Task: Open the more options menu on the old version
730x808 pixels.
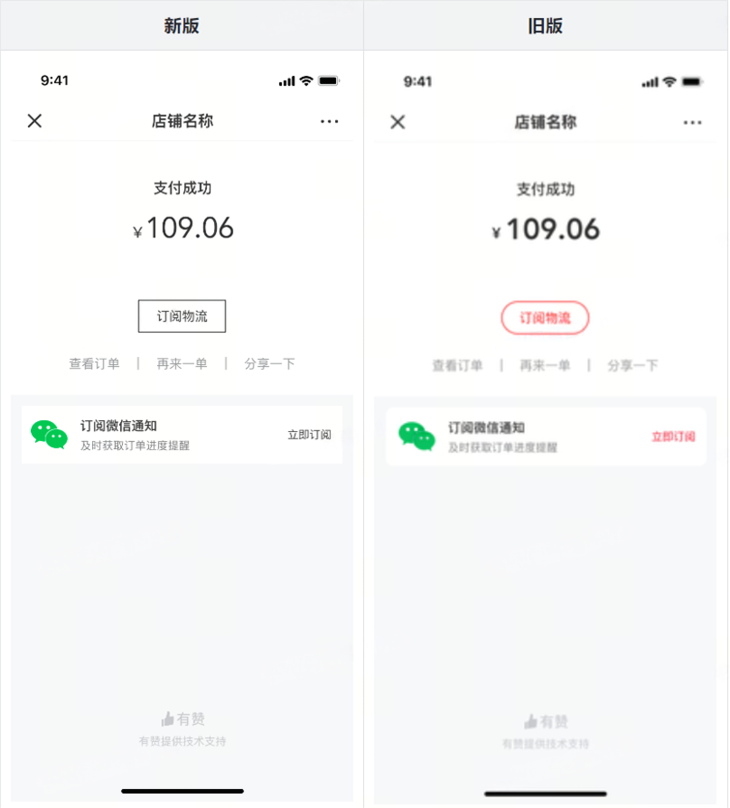Action: 692,121
